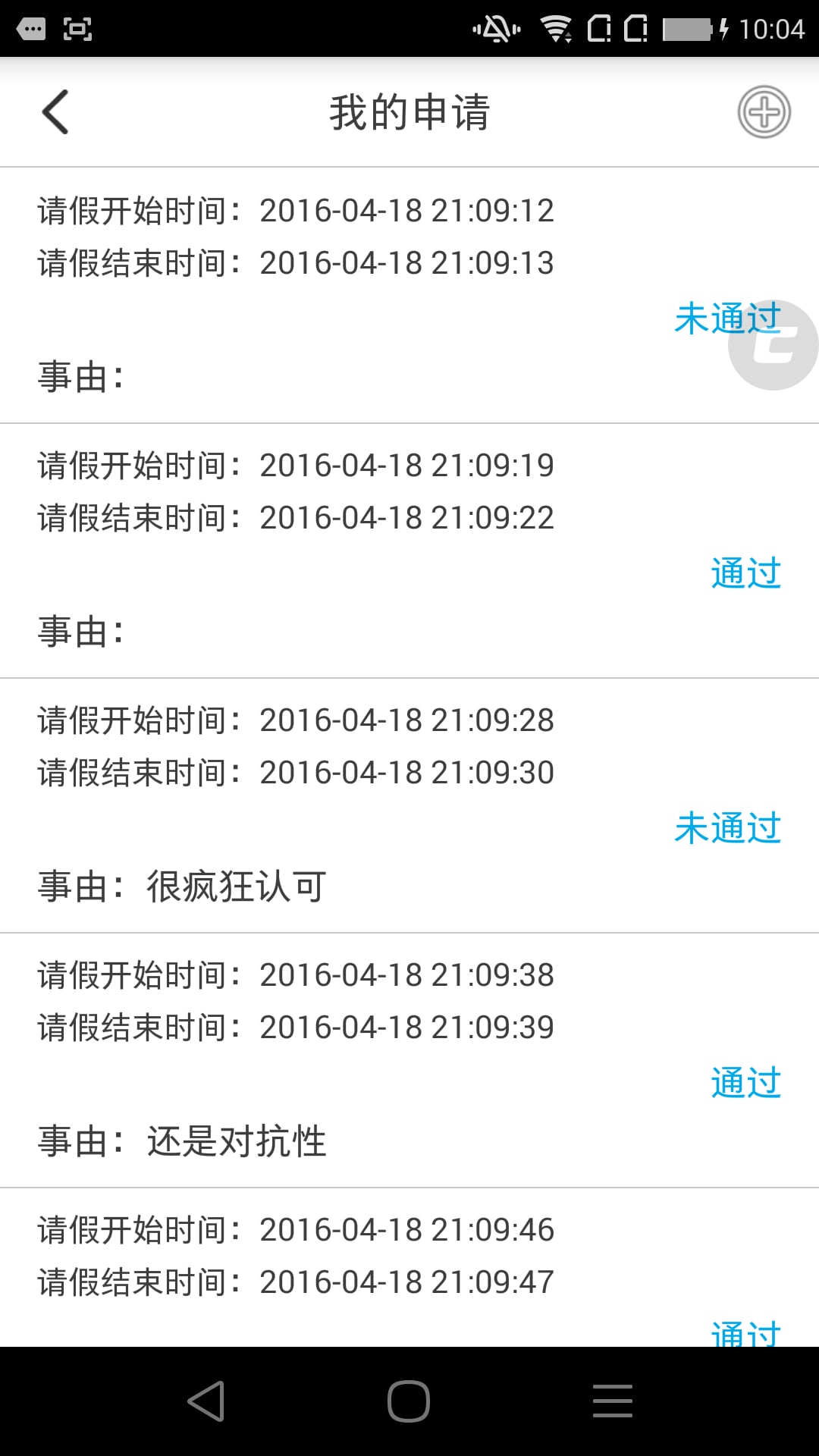Image resolution: width=819 pixels, height=1456 pixels.
Task: Tap the system home button
Action: tap(409, 1401)
